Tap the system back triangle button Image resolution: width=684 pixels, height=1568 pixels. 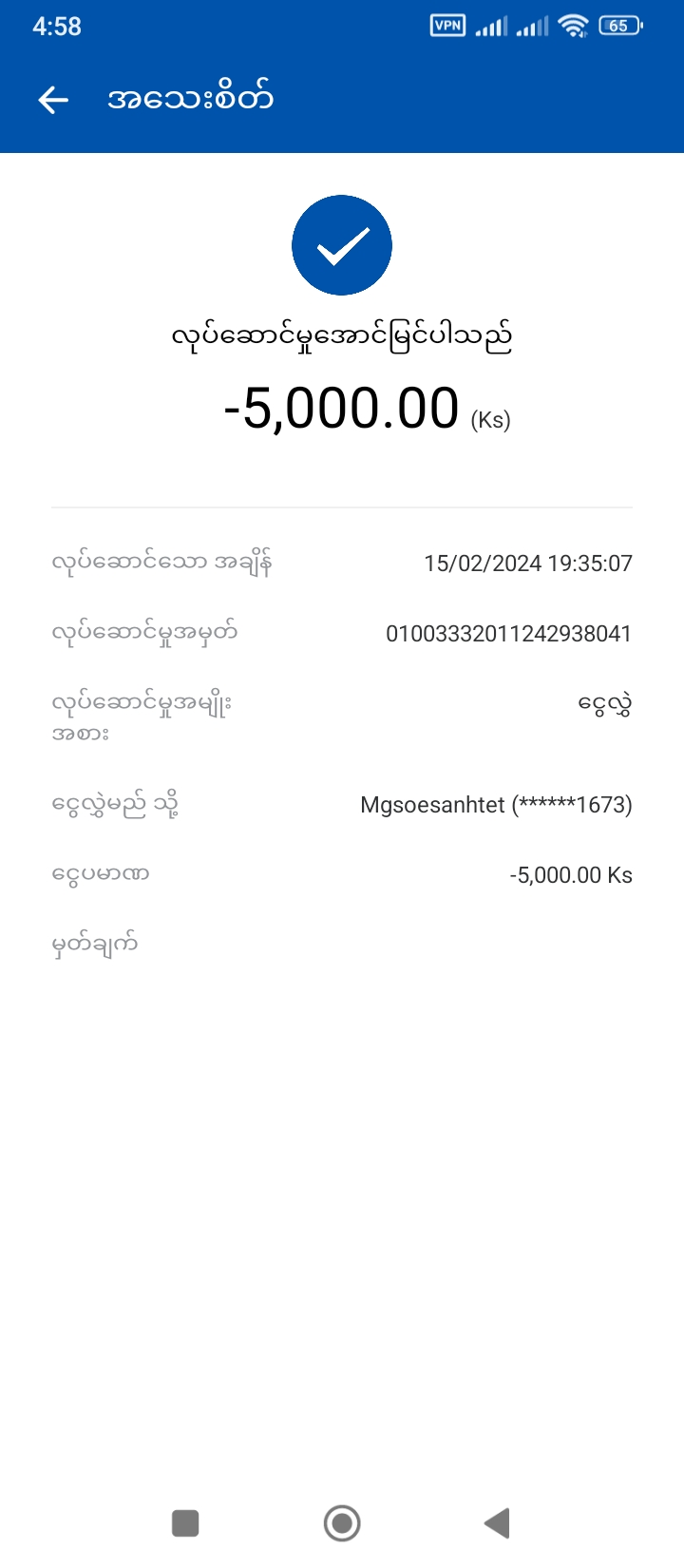point(498,1522)
